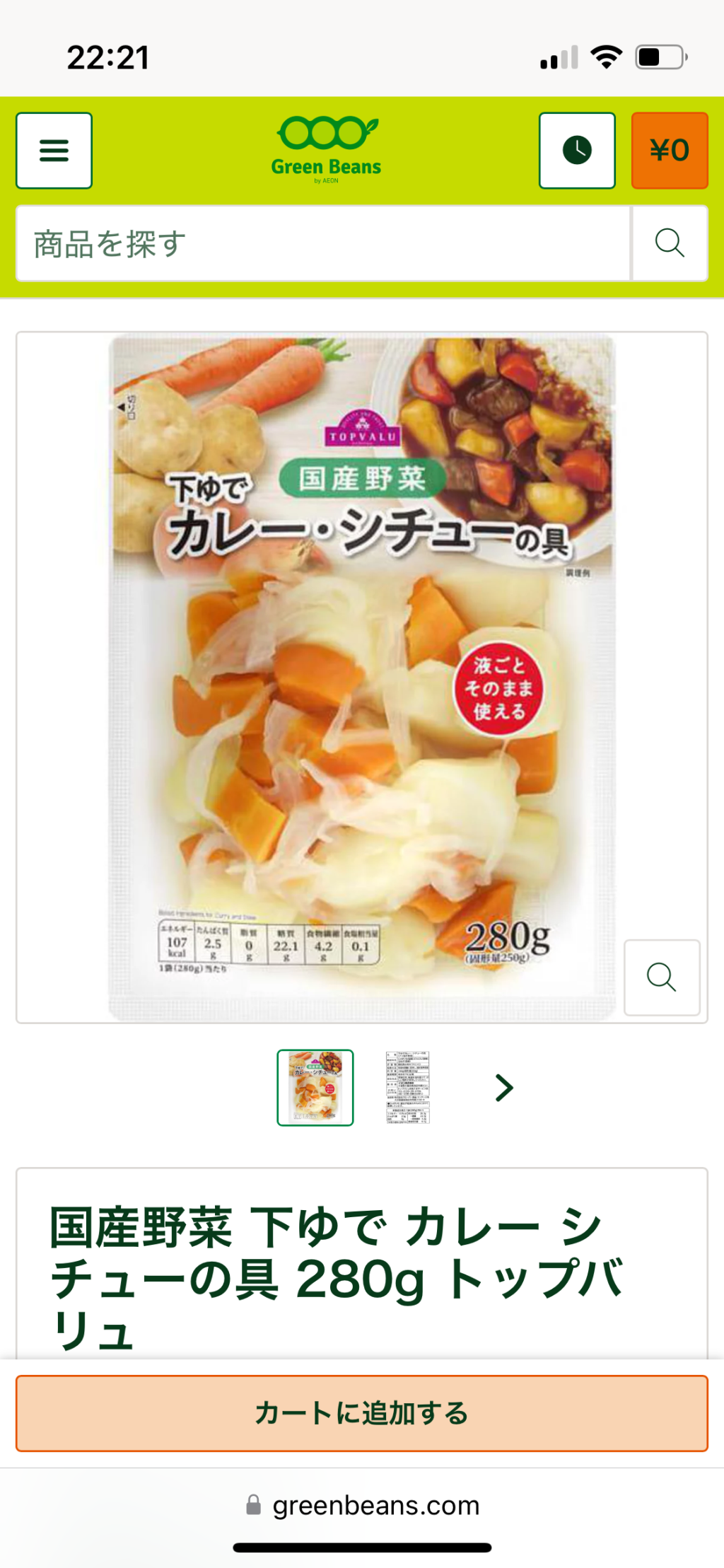Open the hamburger menu
Image resolution: width=724 pixels, height=1568 pixels.
[x=54, y=151]
